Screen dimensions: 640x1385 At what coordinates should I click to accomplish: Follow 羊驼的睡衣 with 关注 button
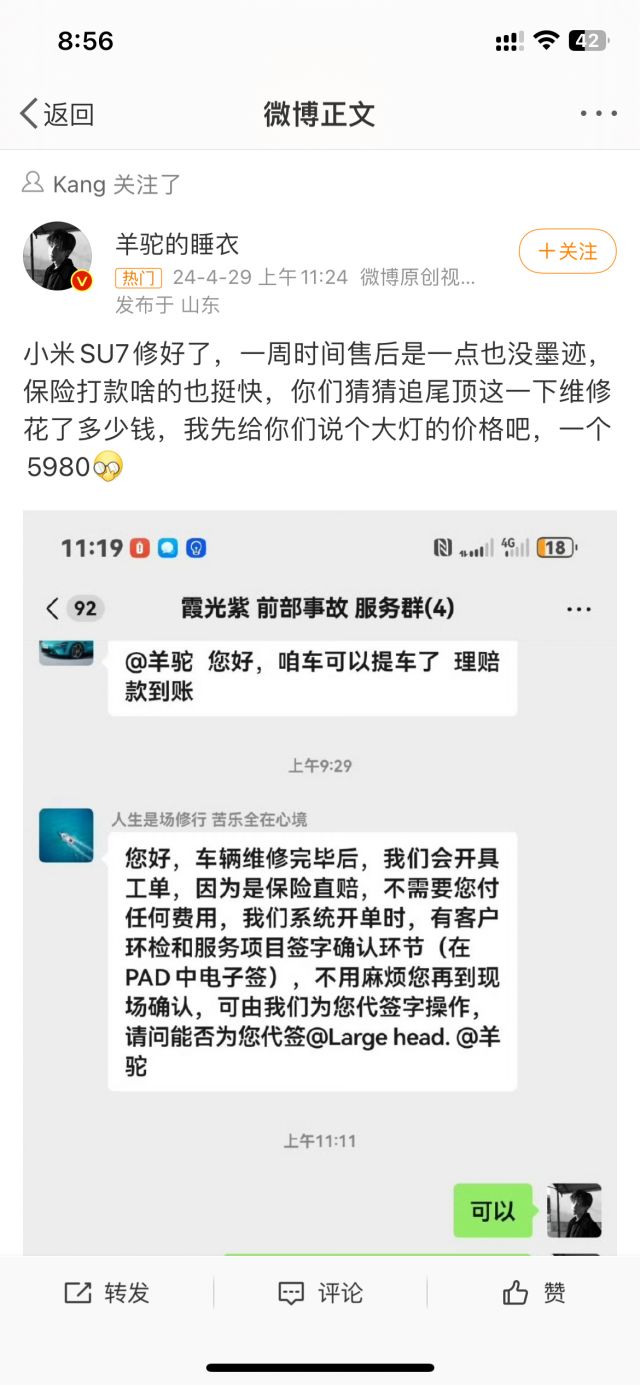point(567,251)
